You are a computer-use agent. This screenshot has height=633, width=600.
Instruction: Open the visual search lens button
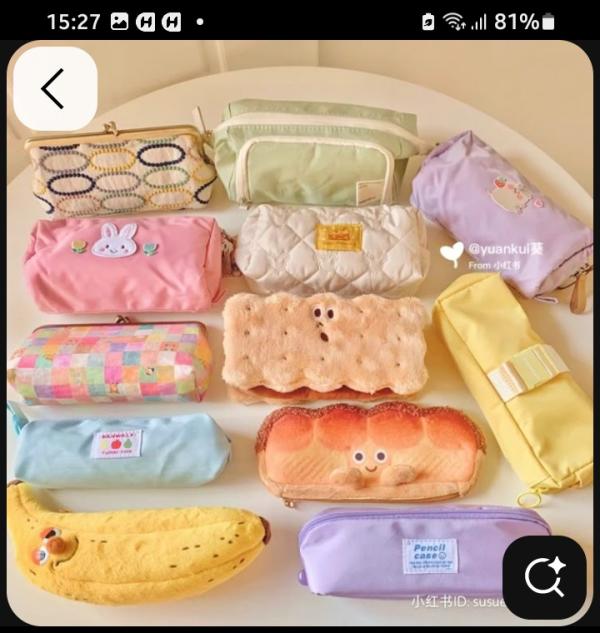click(x=544, y=578)
